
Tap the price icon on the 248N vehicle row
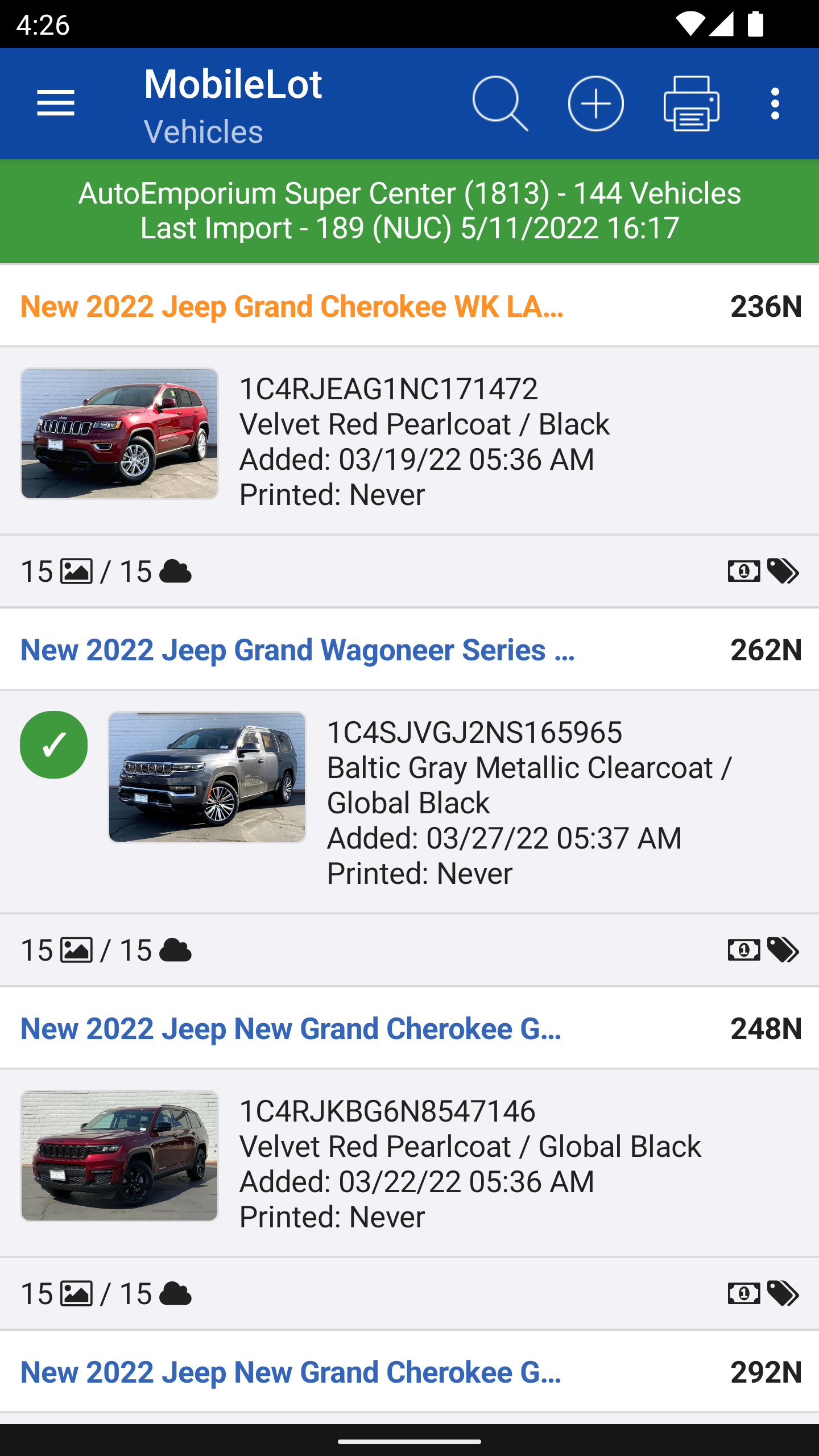pos(743,1294)
